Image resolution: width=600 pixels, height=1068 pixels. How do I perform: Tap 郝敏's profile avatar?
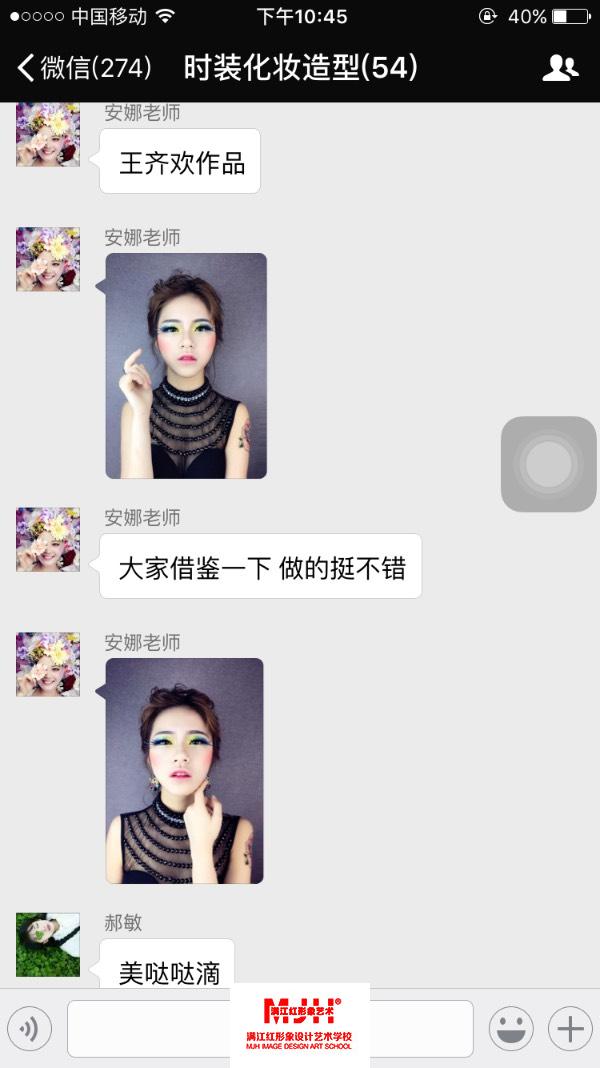pyautogui.click(x=48, y=944)
